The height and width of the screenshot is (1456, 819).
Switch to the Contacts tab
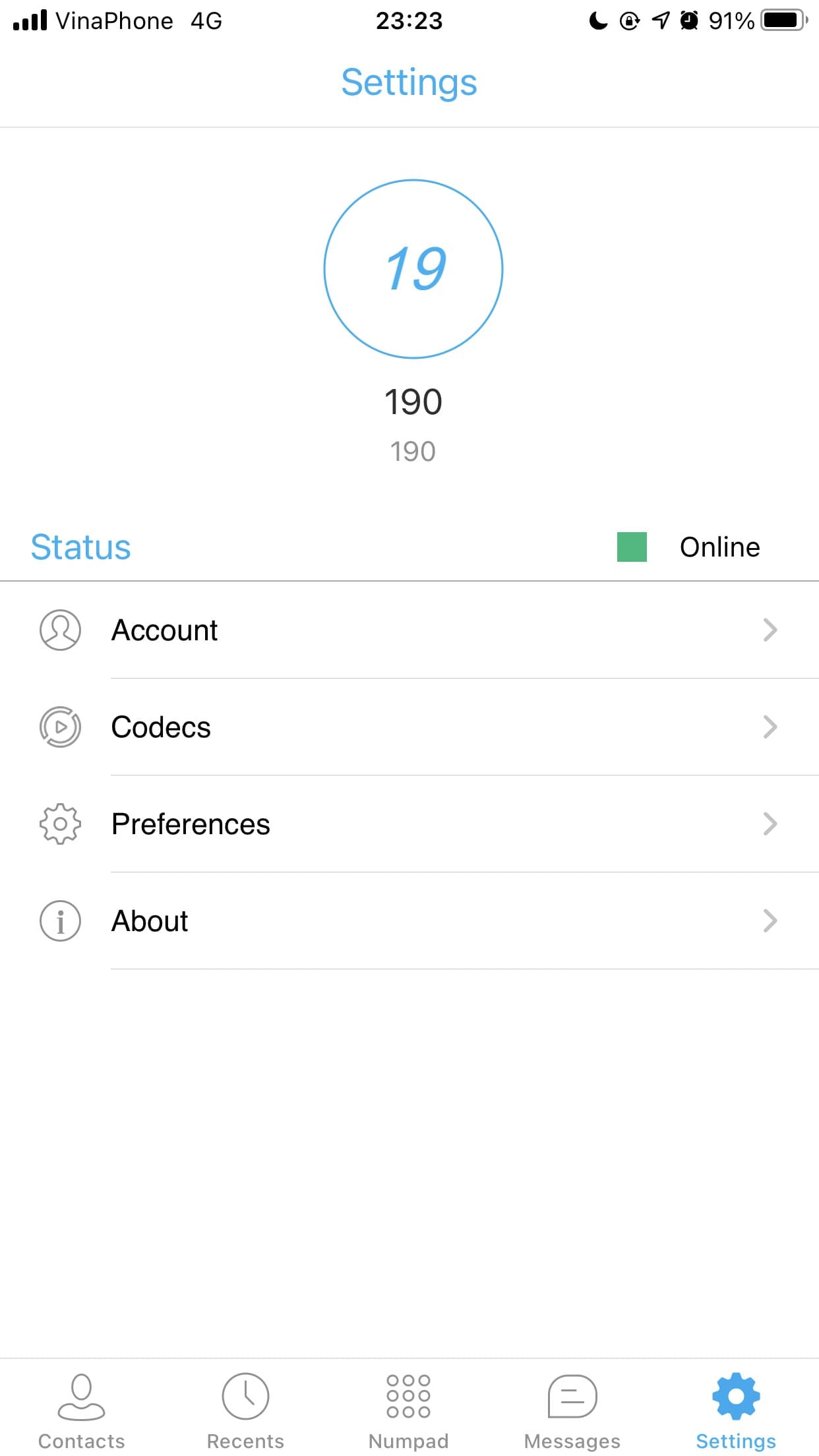coord(82,1411)
